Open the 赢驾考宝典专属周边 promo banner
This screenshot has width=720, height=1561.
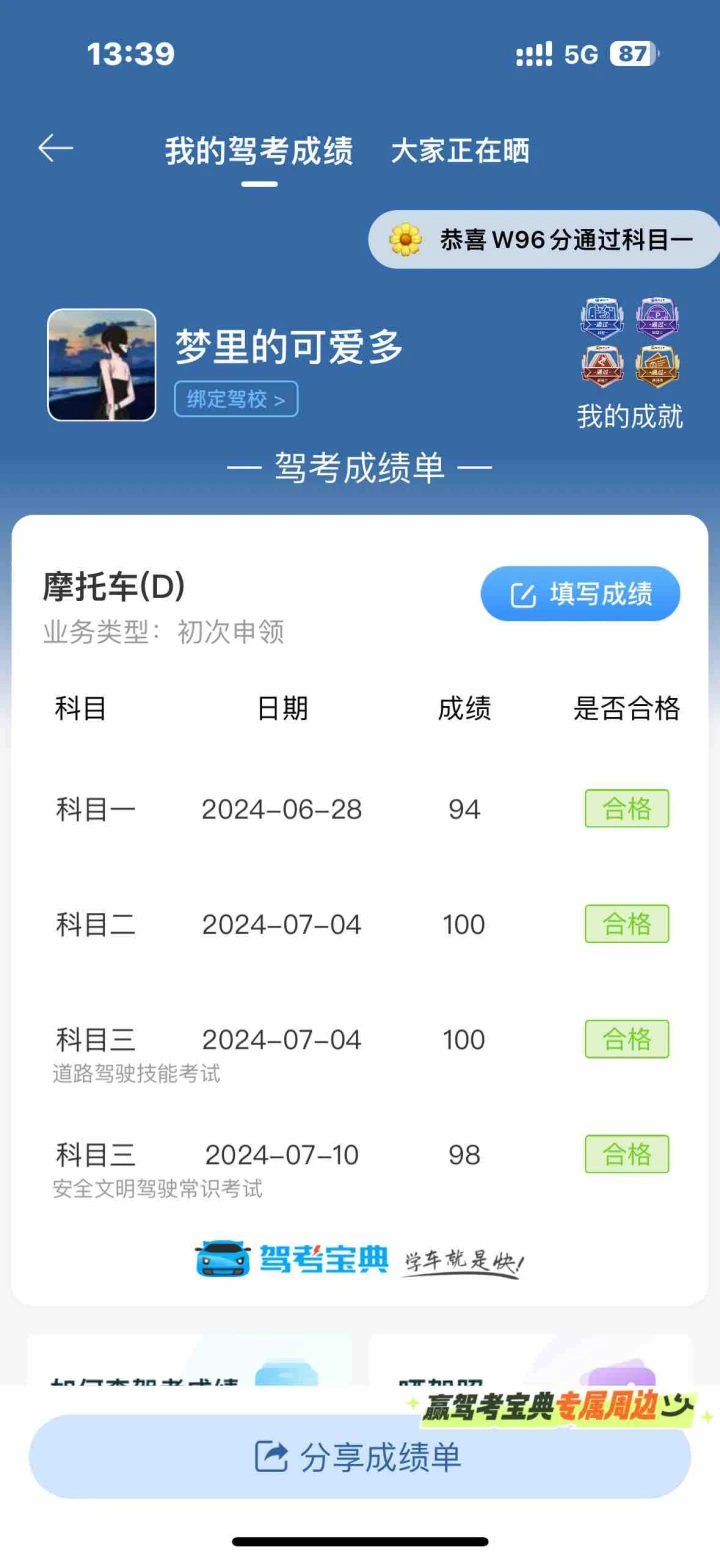558,1409
